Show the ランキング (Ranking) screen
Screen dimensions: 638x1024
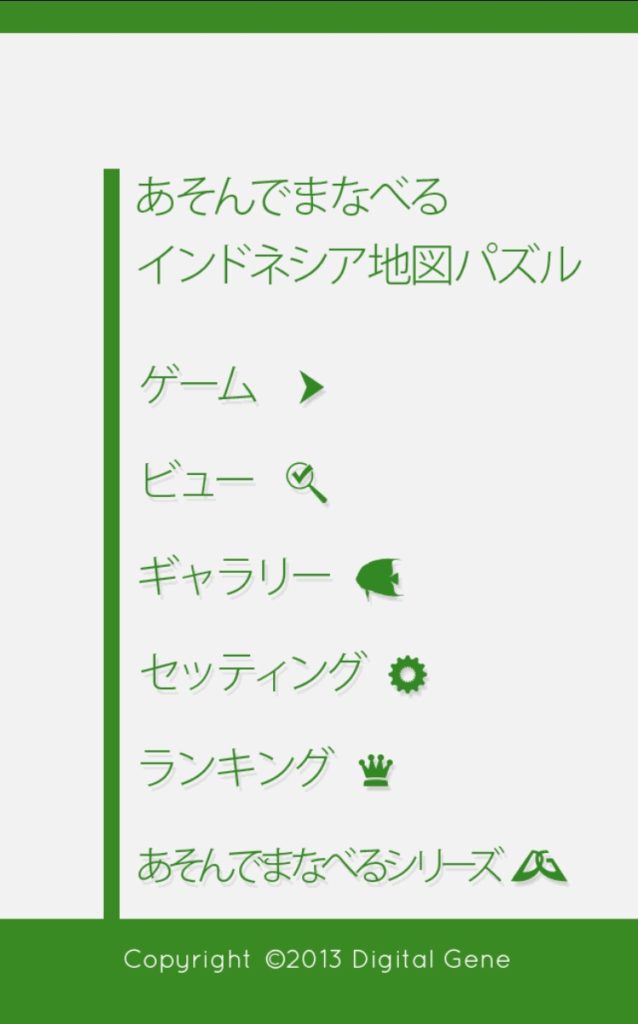pyautogui.click(x=264, y=768)
